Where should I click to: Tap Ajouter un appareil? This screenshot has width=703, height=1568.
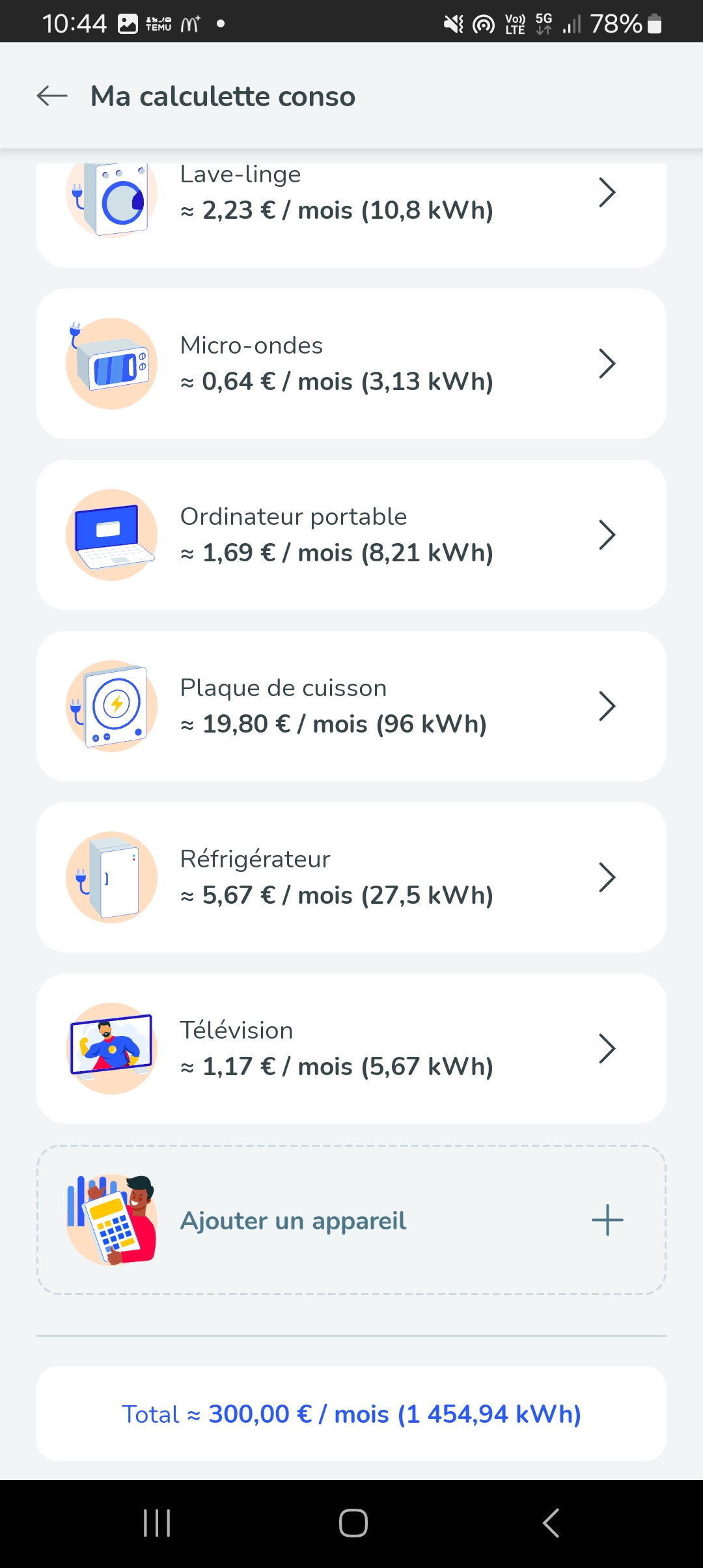click(x=351, y=1220)
